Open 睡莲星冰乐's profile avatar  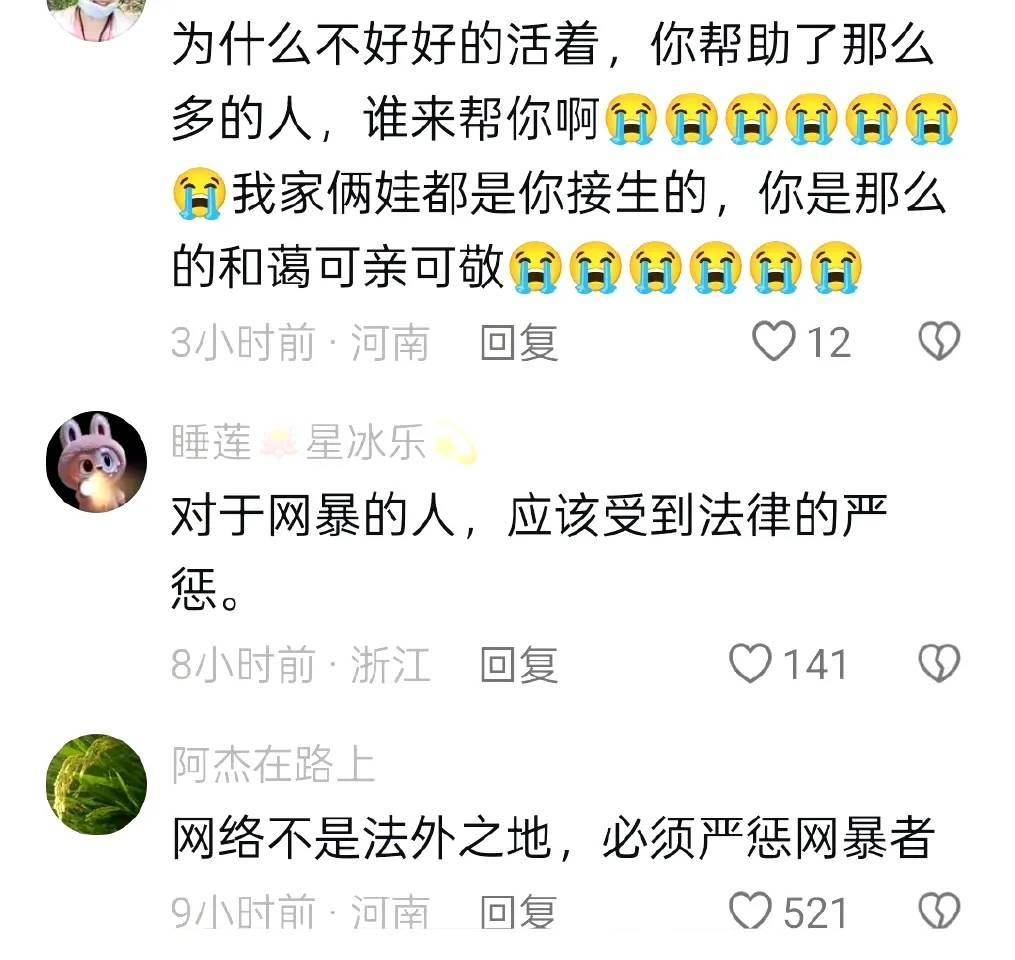pyautogui.click(x=96, y=460)
